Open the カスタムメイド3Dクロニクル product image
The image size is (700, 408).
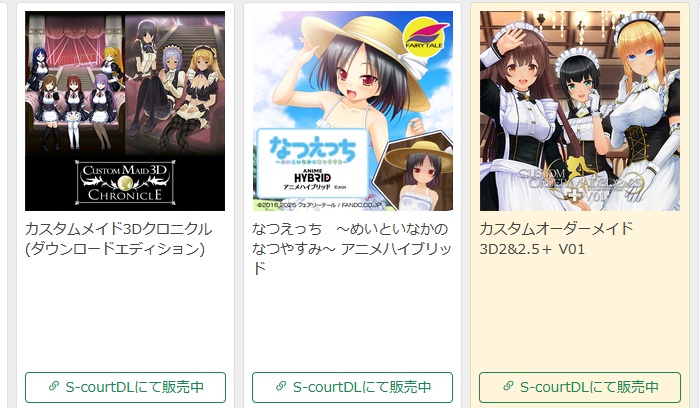(x=125, y=111)
